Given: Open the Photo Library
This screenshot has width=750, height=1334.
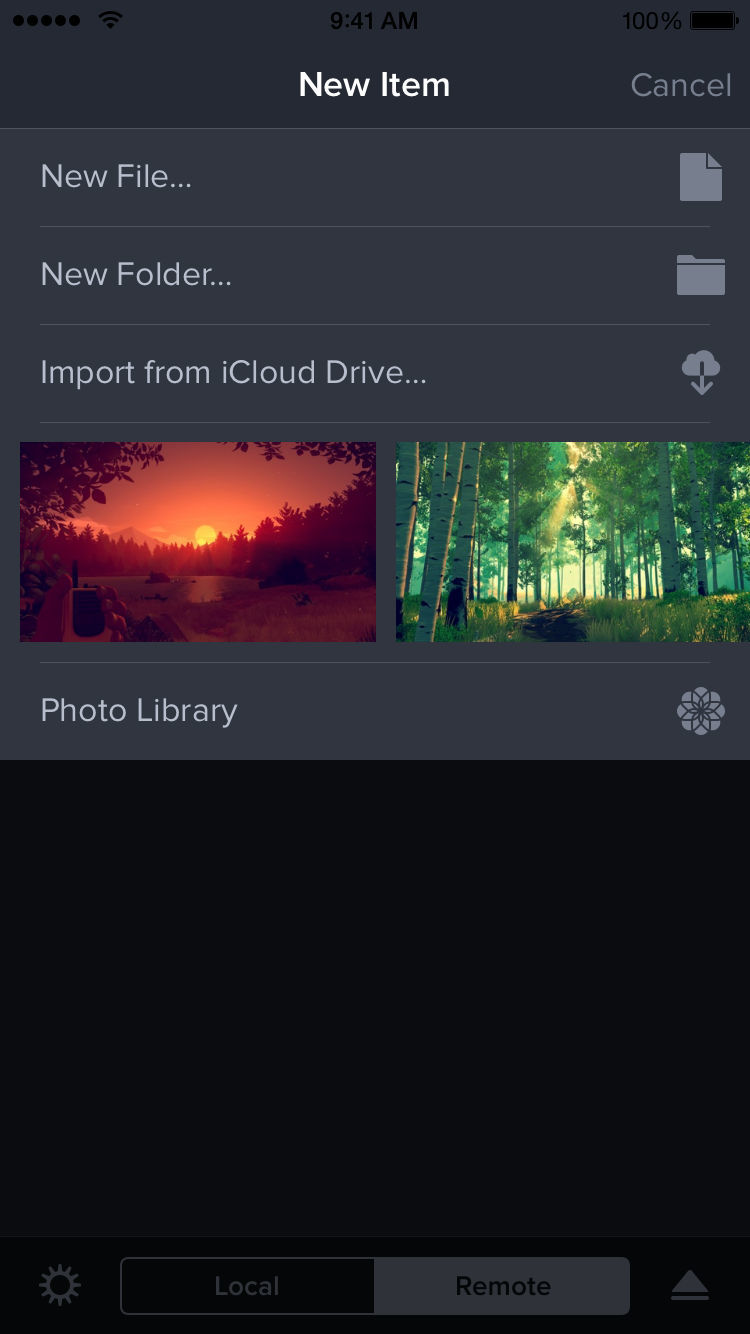Looking at the screenshot, I should pyautogui.click(x=375, y=711).
